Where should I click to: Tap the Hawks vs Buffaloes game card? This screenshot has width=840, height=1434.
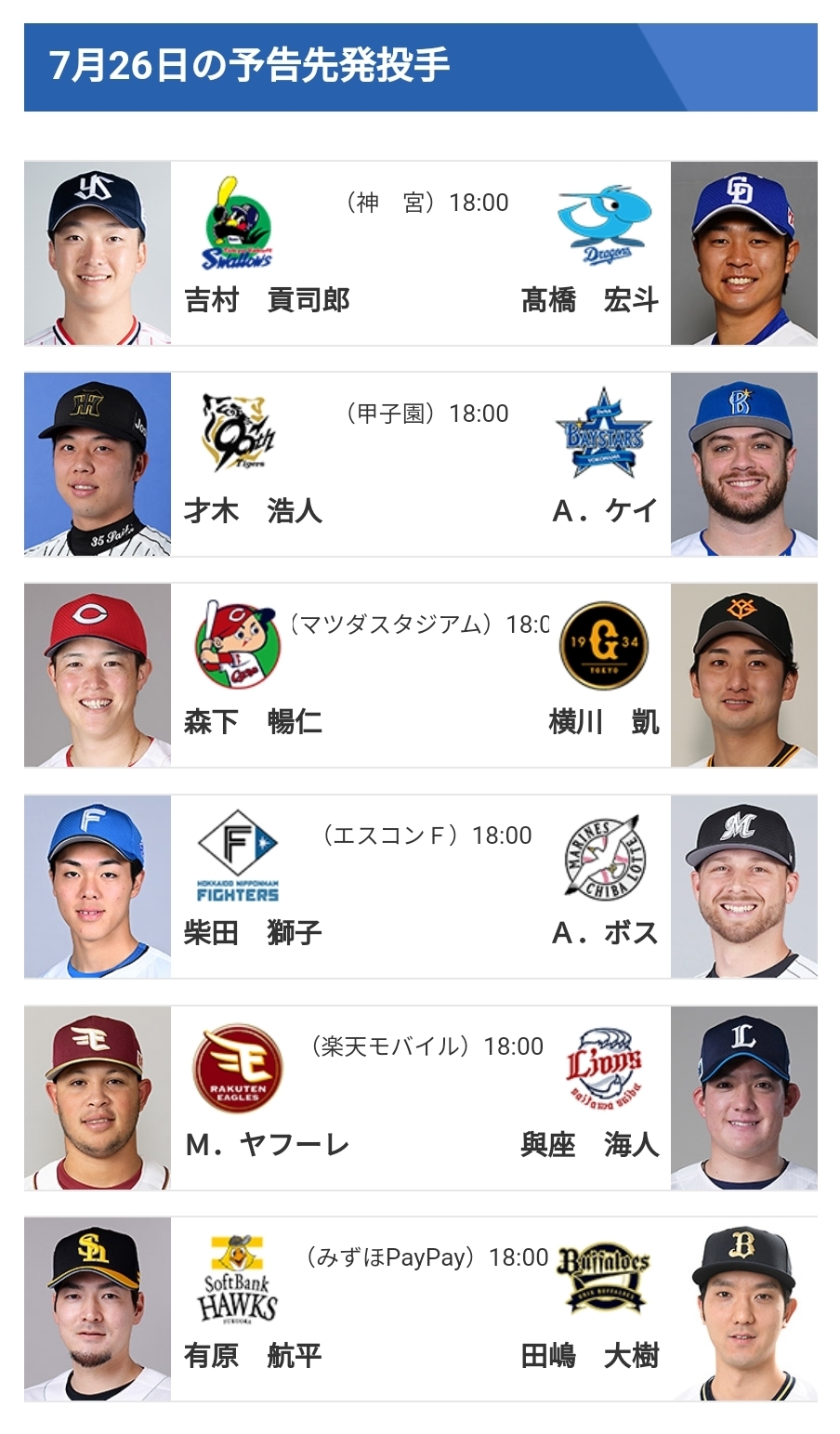[x=420, y=1309]
